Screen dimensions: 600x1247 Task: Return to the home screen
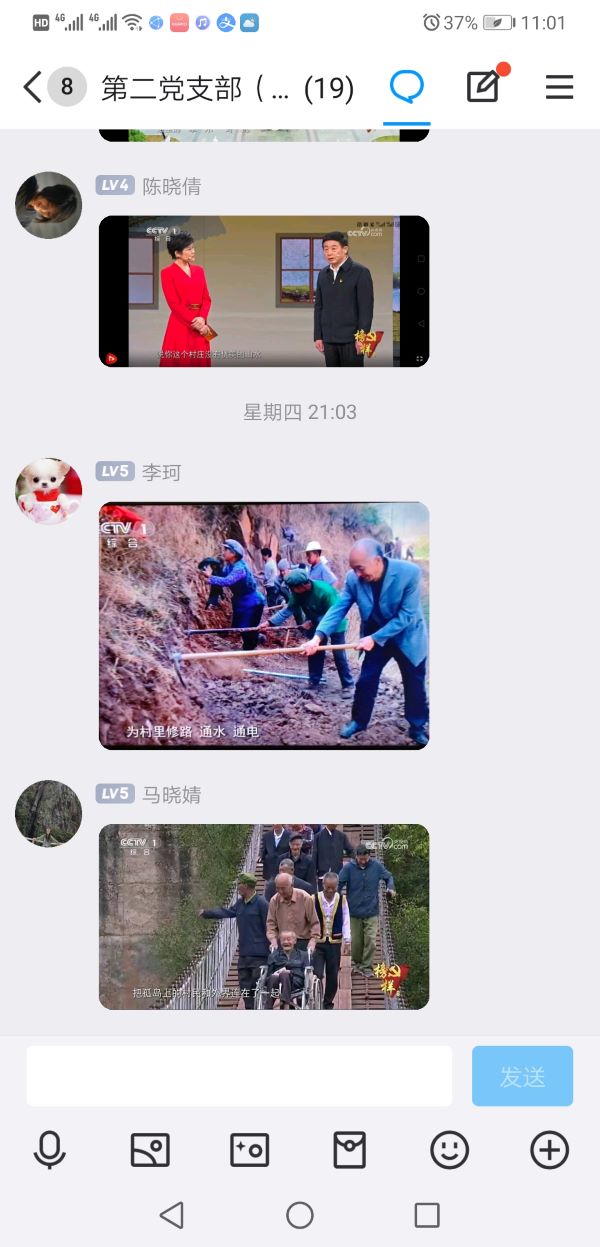pos(300,1215)
